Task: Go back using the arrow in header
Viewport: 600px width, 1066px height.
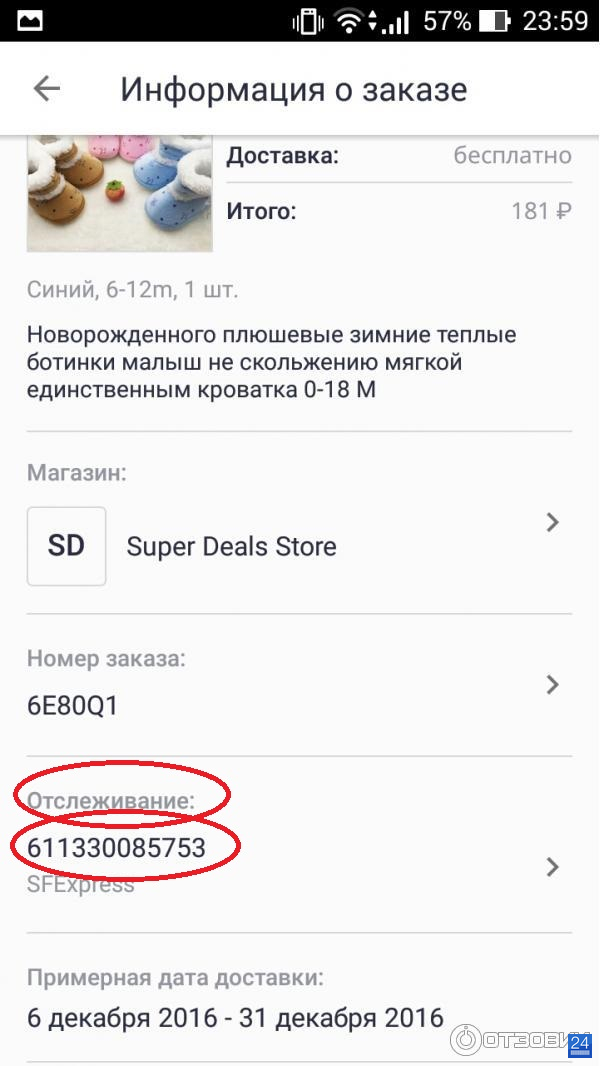Action: coord(47,88)
